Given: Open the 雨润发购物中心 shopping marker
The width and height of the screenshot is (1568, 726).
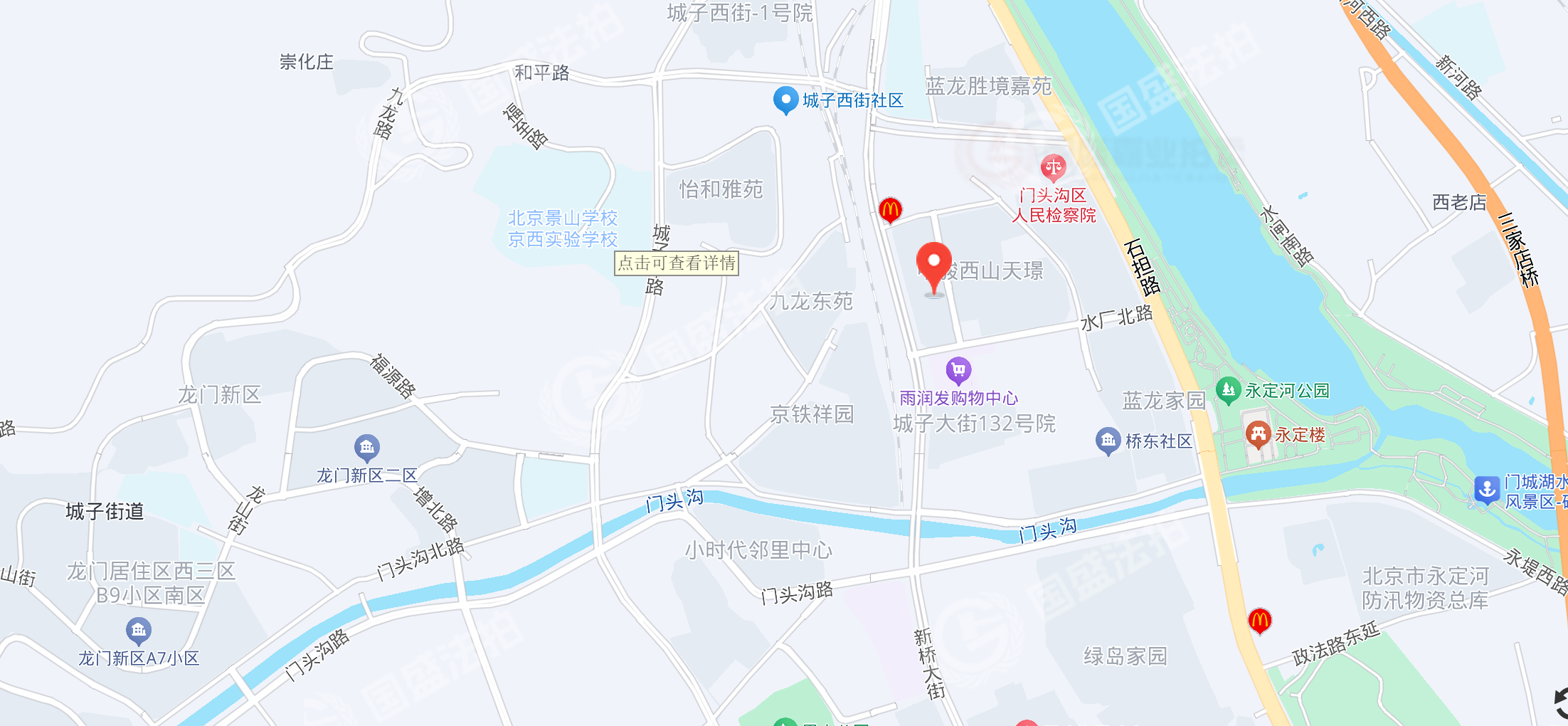Looking at the screenshot, I should tap(958, 370).
